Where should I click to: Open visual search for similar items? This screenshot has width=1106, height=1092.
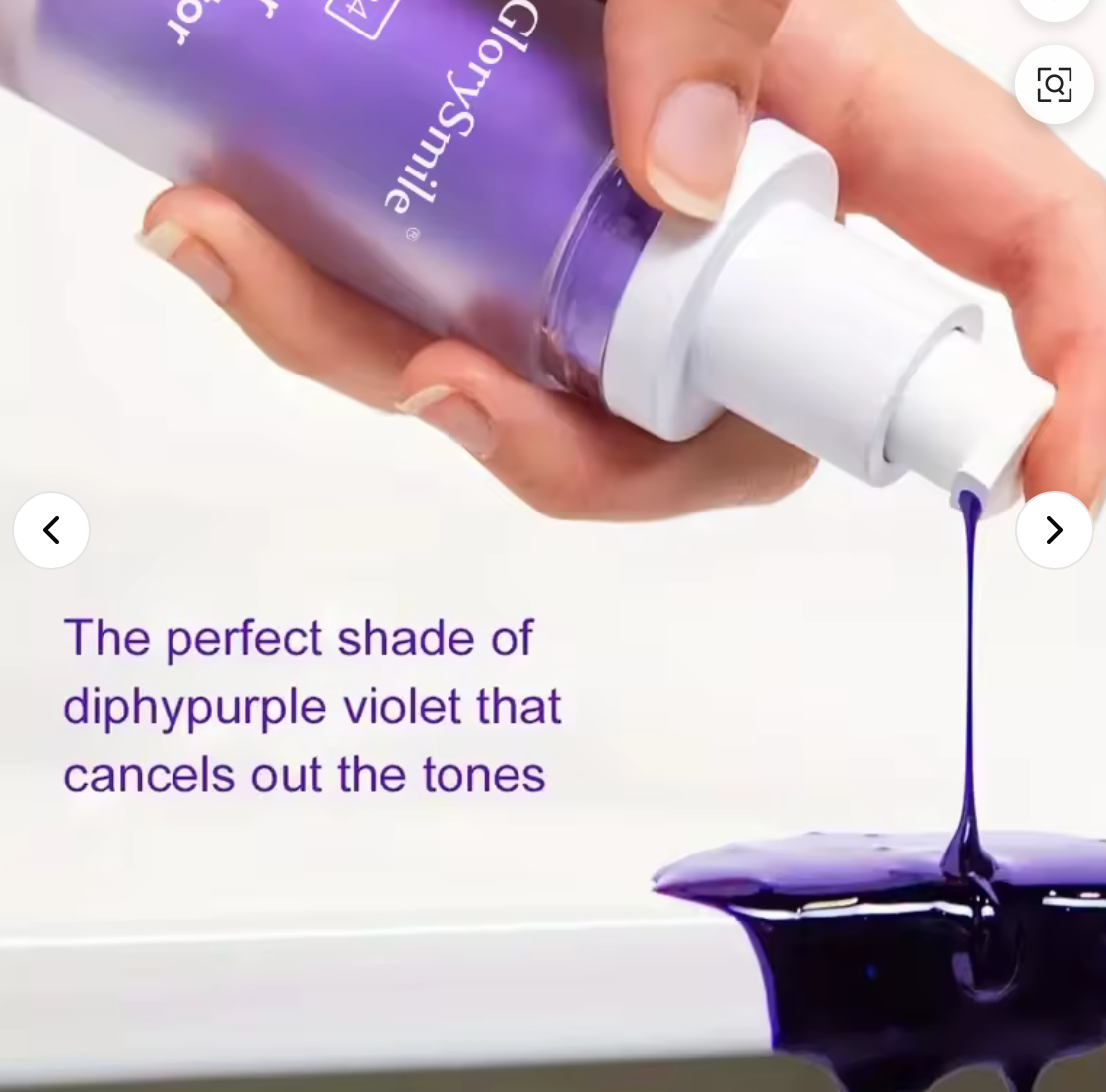pos(1054,85)
